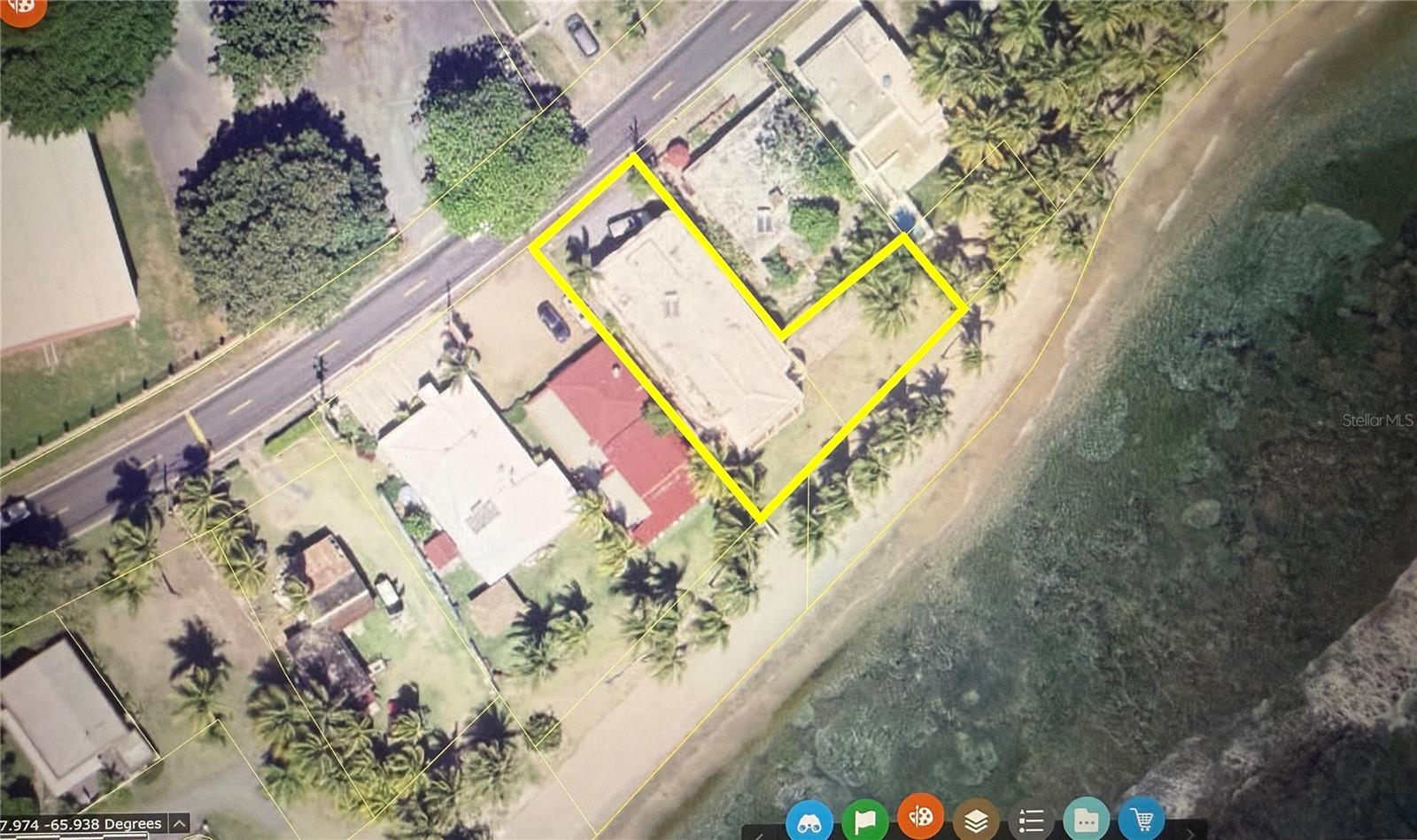The height and width of the screenshot is (840, 1417).
Task: Expand the coordinates unit selector arrow
Action: [178, 824]
